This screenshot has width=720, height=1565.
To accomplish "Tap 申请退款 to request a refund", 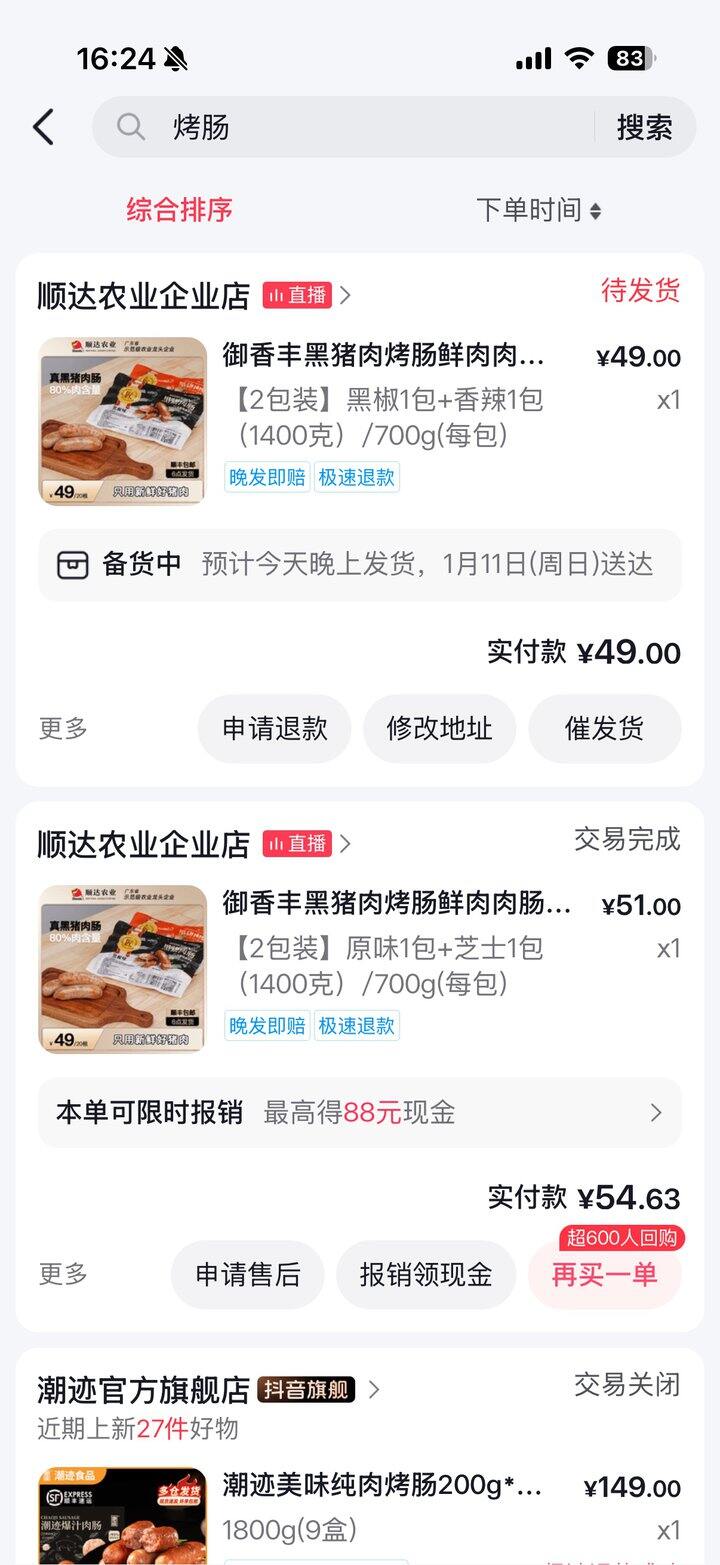I will coord(274,728).
